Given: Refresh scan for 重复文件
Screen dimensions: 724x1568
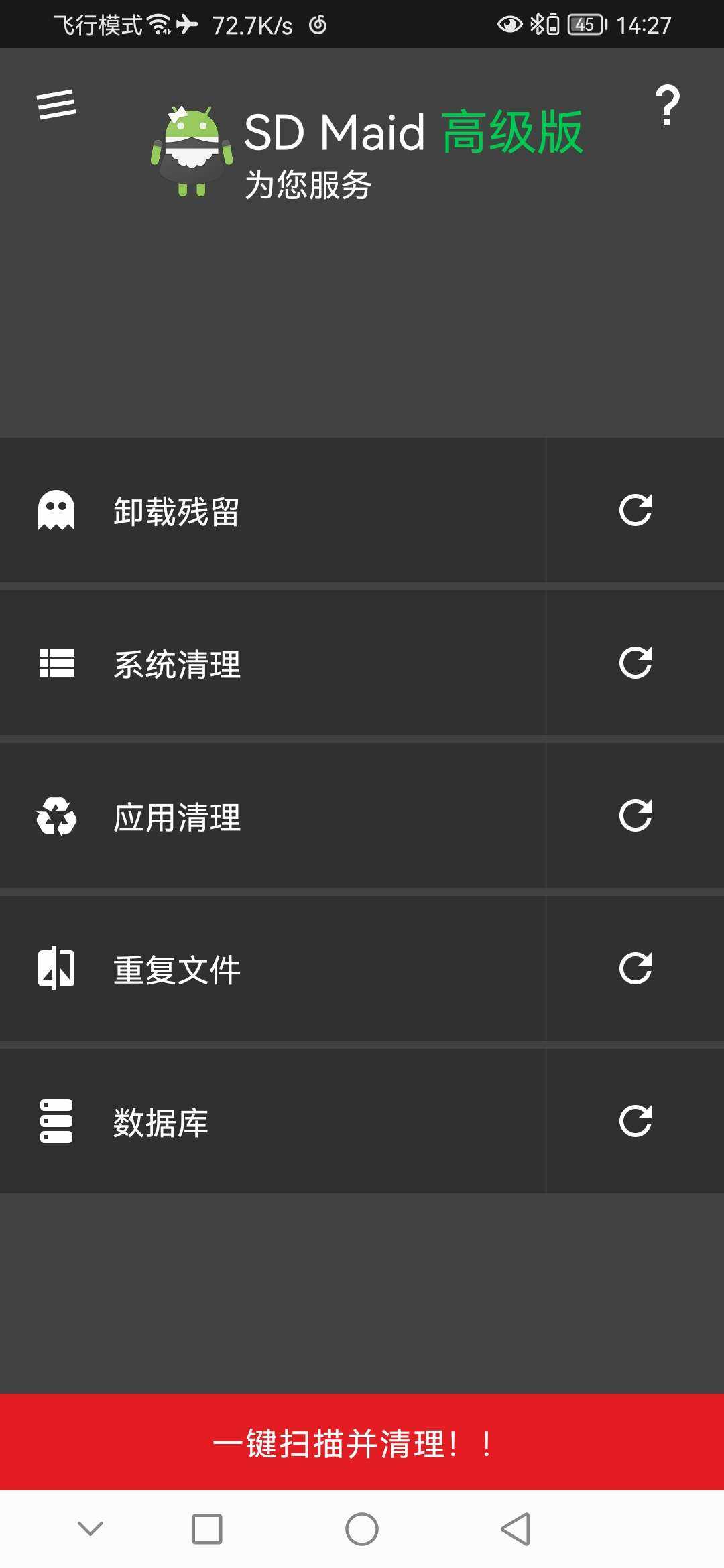Looking at the screenshot, I should 636,968.
